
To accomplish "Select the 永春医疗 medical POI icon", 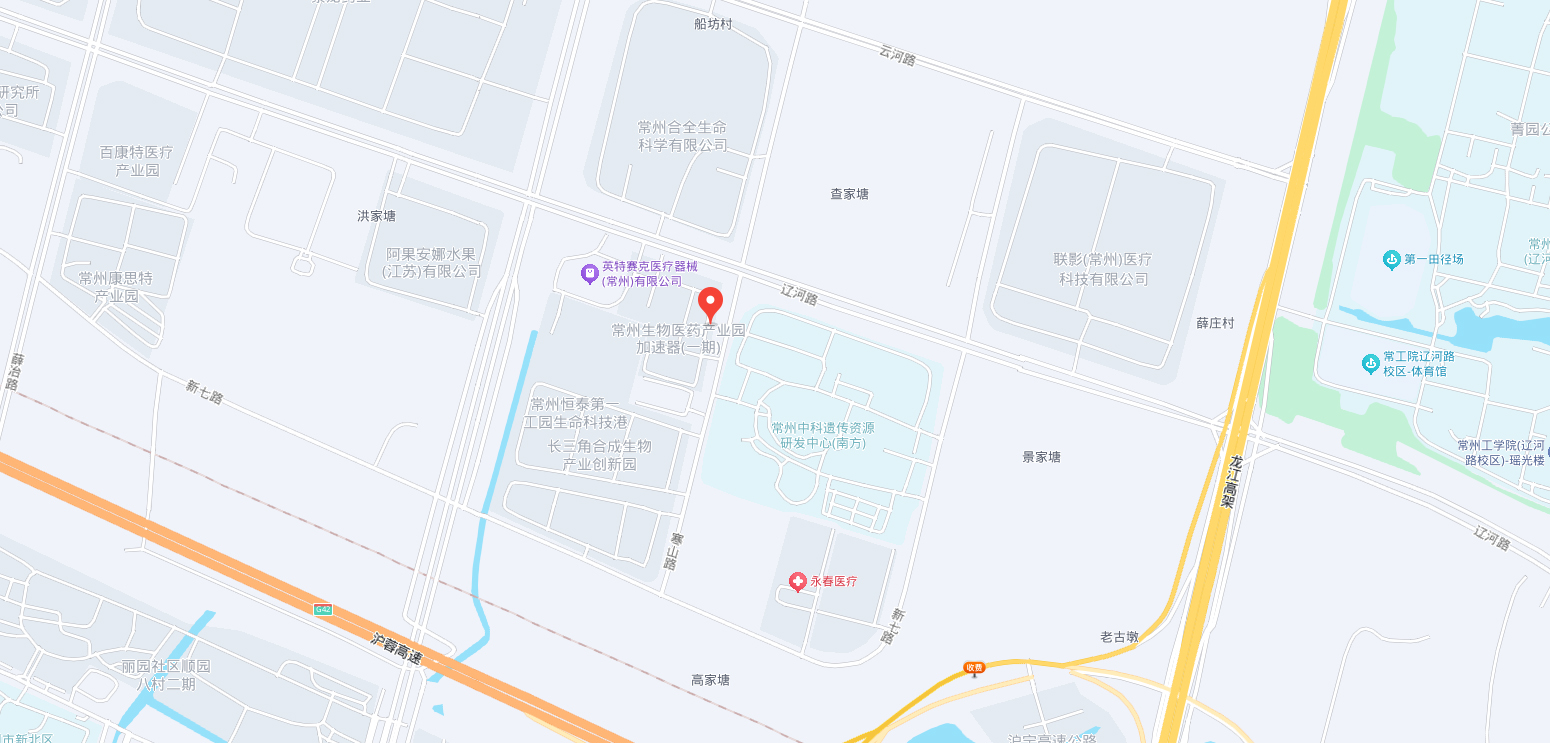I will click(x=797, y=581).
